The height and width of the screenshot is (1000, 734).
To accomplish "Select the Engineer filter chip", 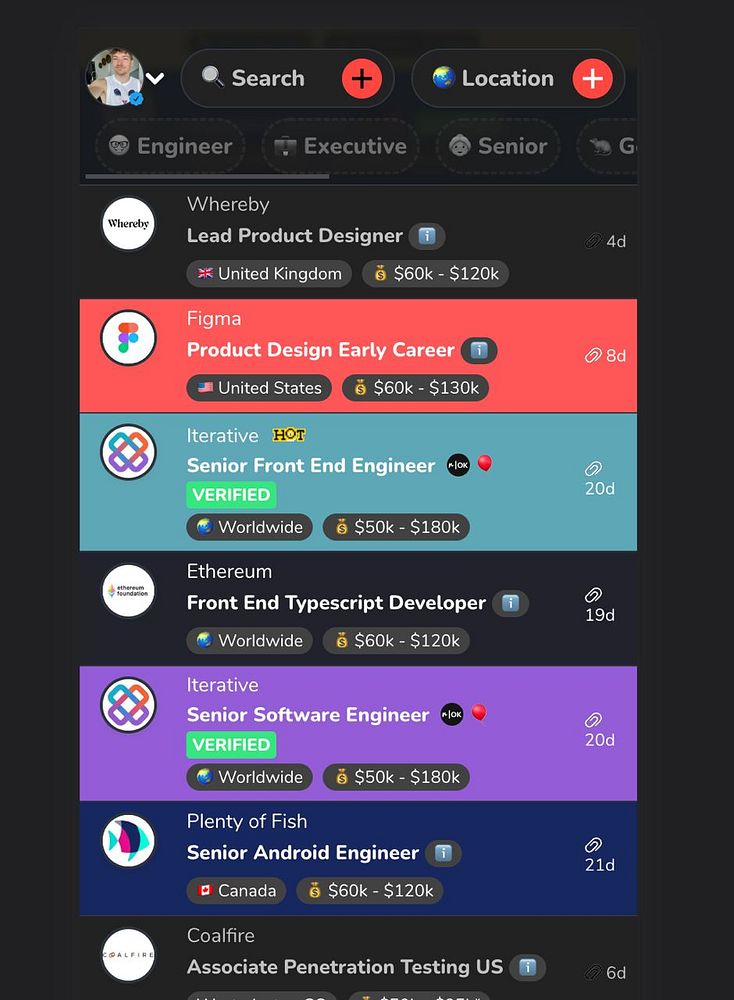I will pyautogui.click(x=171, y=146).
